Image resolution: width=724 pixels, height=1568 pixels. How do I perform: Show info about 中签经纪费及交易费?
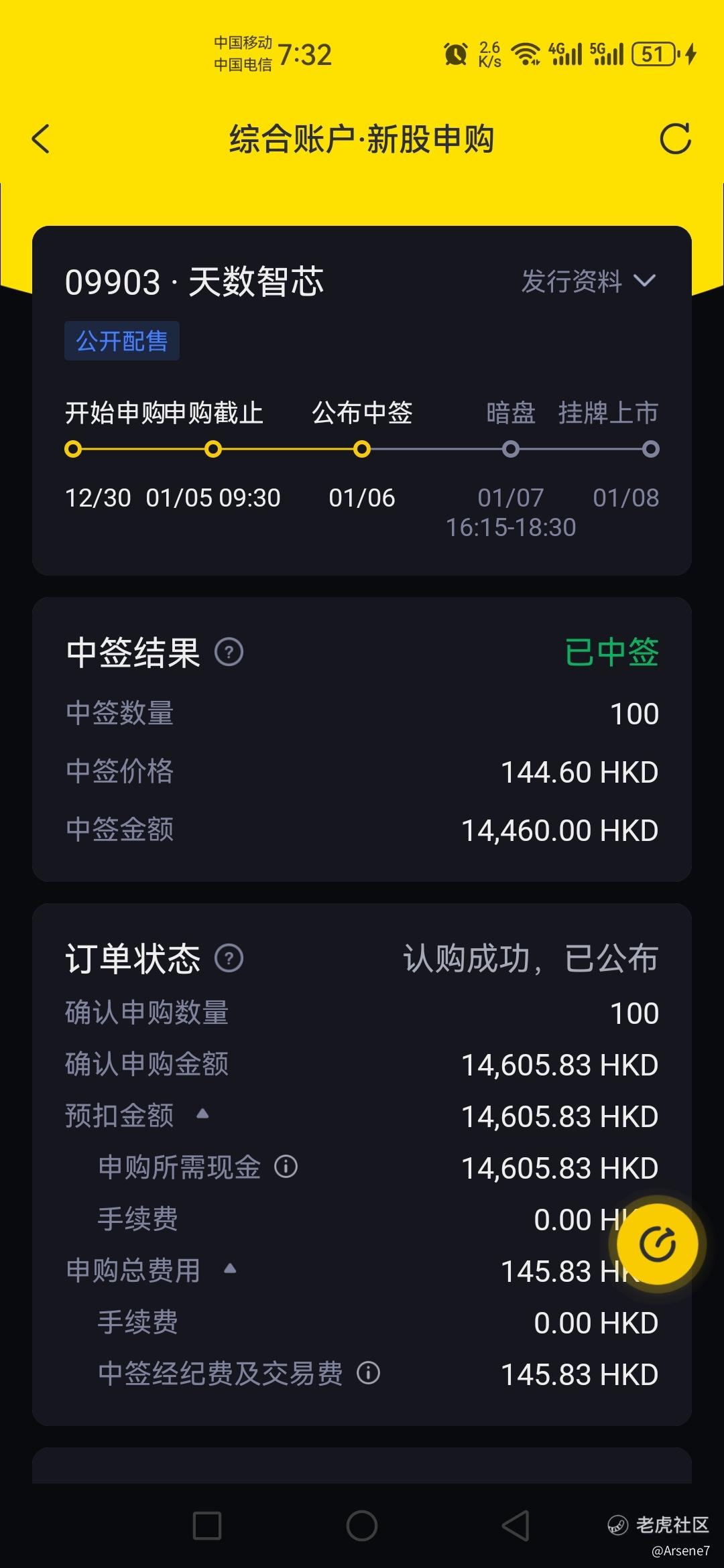point(369,1373)
